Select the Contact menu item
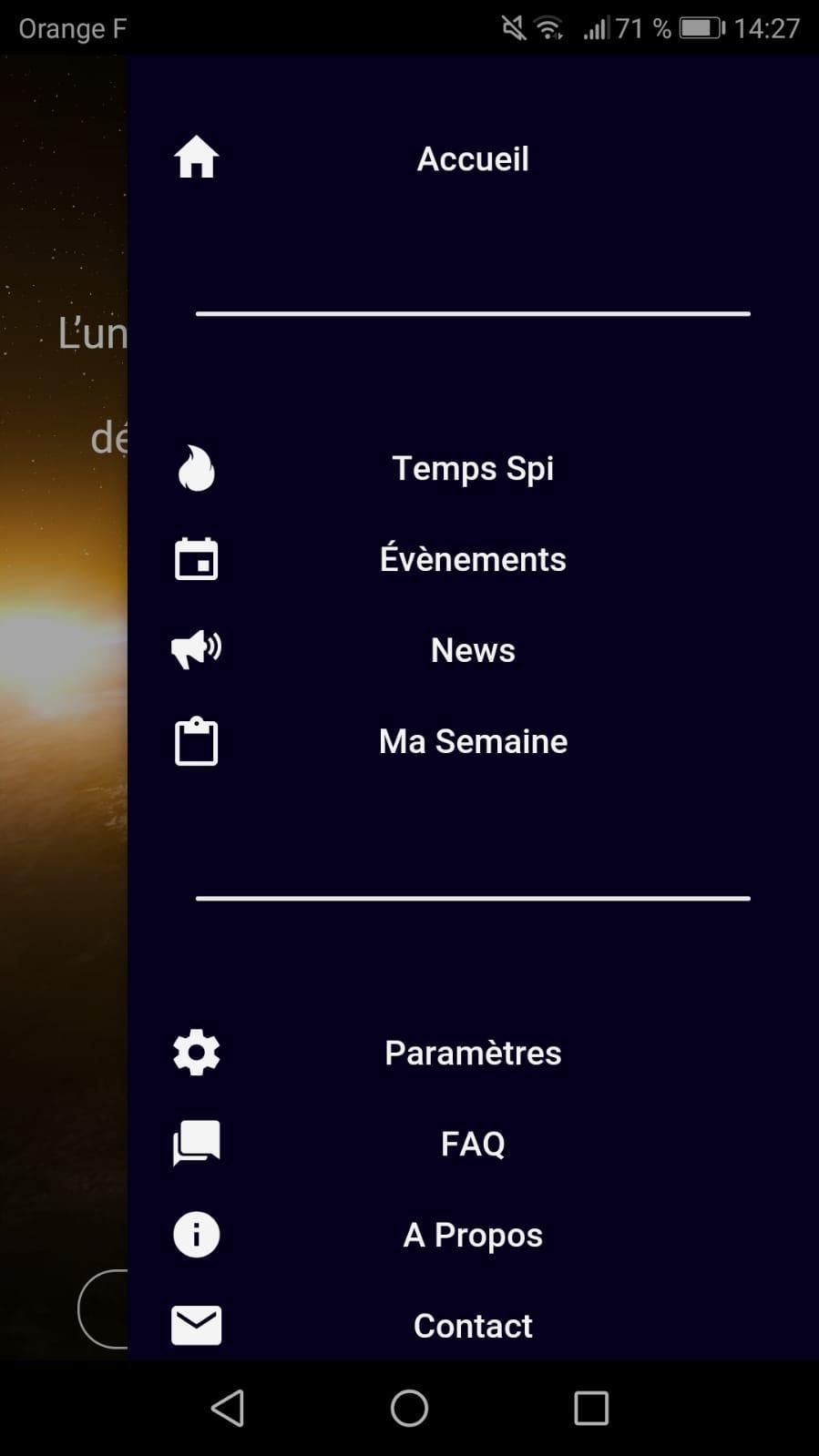 [472, 1326]
